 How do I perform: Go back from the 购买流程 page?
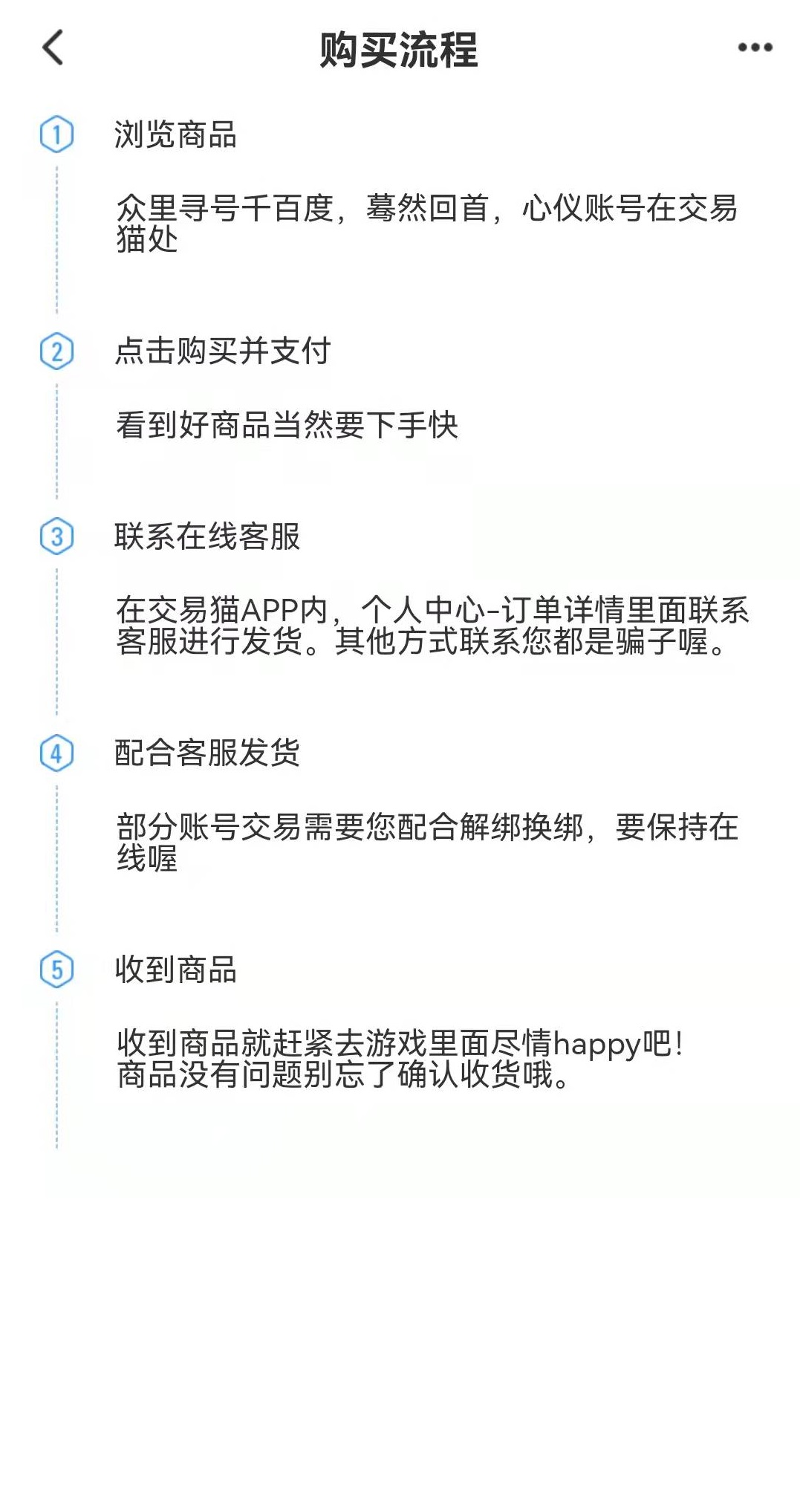pos(53,48)
